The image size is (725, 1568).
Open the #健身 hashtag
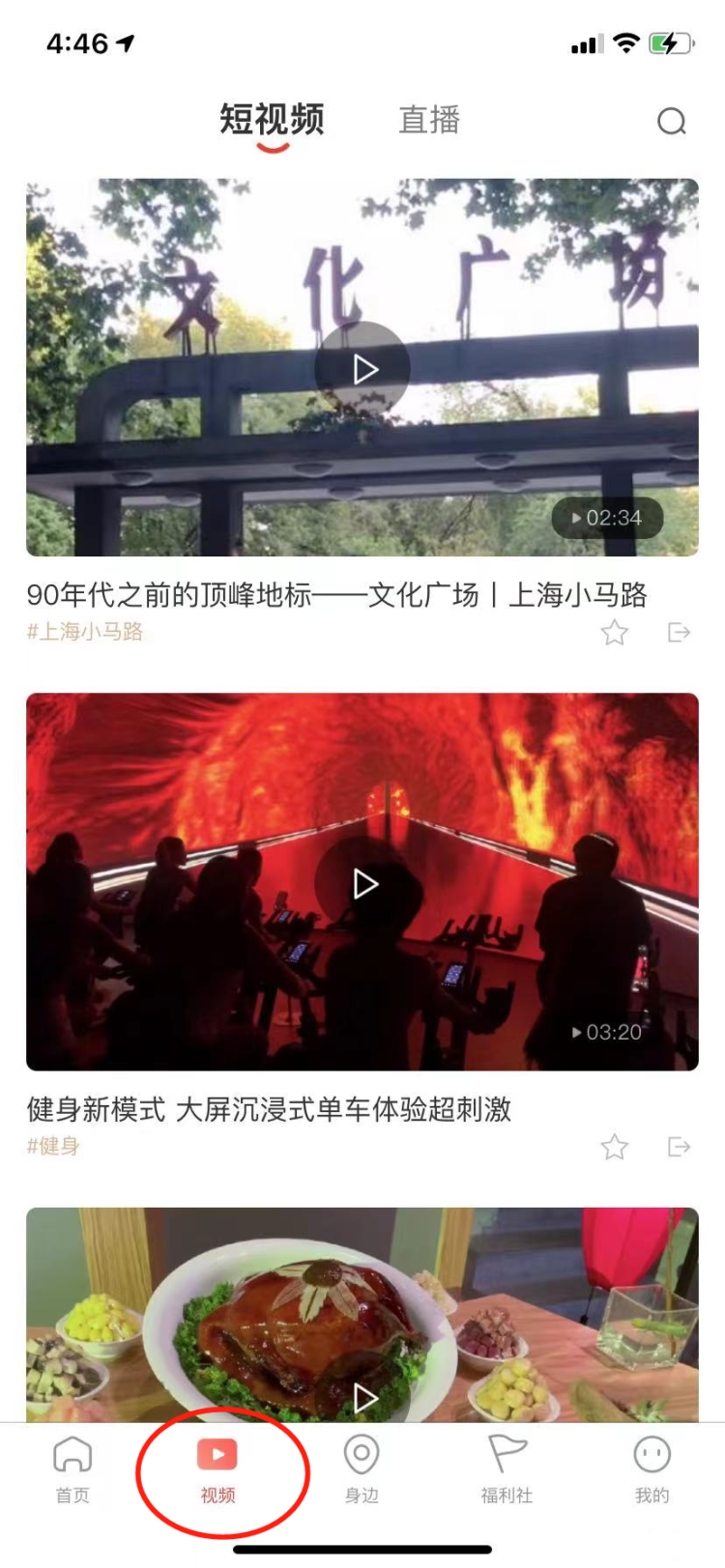[53, 1147]
